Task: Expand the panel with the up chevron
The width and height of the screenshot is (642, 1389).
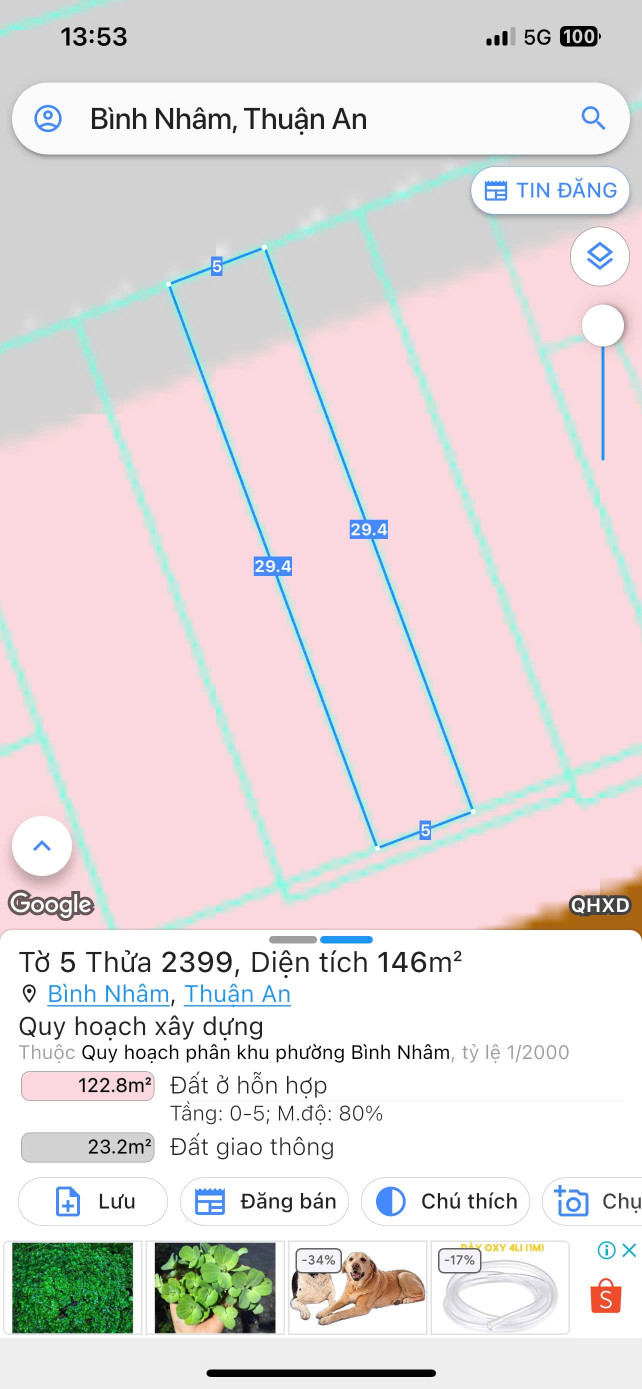Action: (x=42, y=846)
